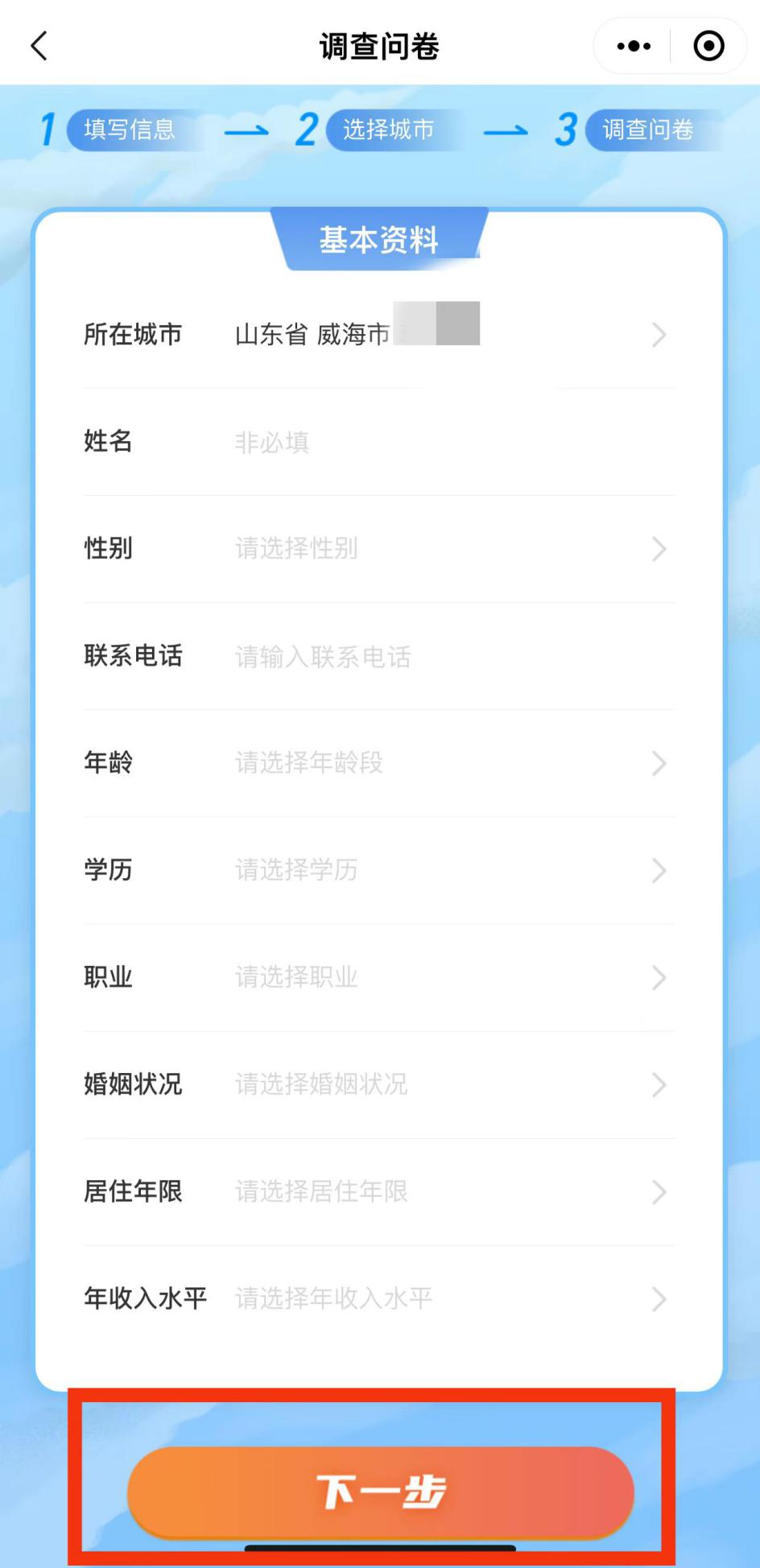
Task: Open the three-dot more menu
Action: click(634, 46)
